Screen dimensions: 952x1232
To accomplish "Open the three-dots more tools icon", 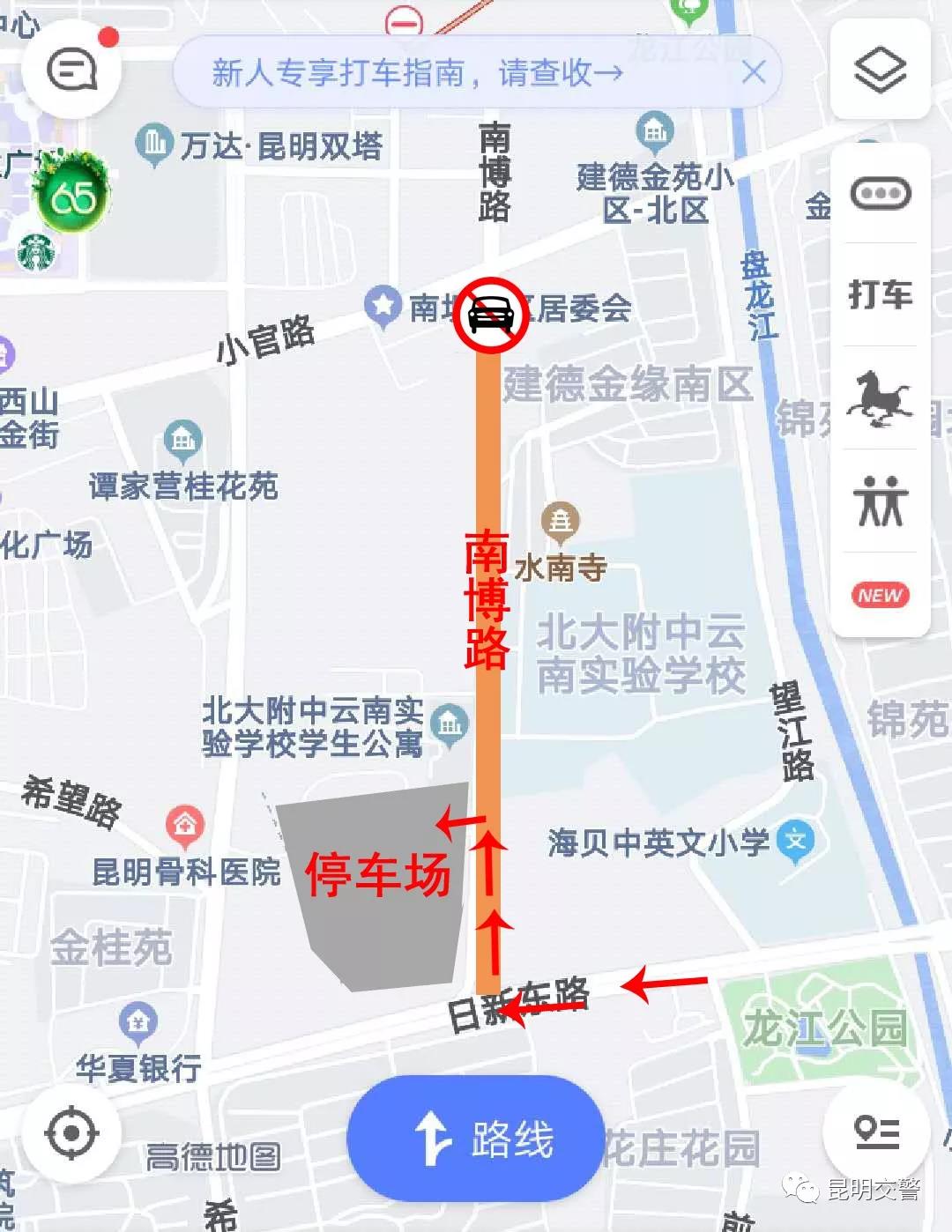I will coord(880,193).
